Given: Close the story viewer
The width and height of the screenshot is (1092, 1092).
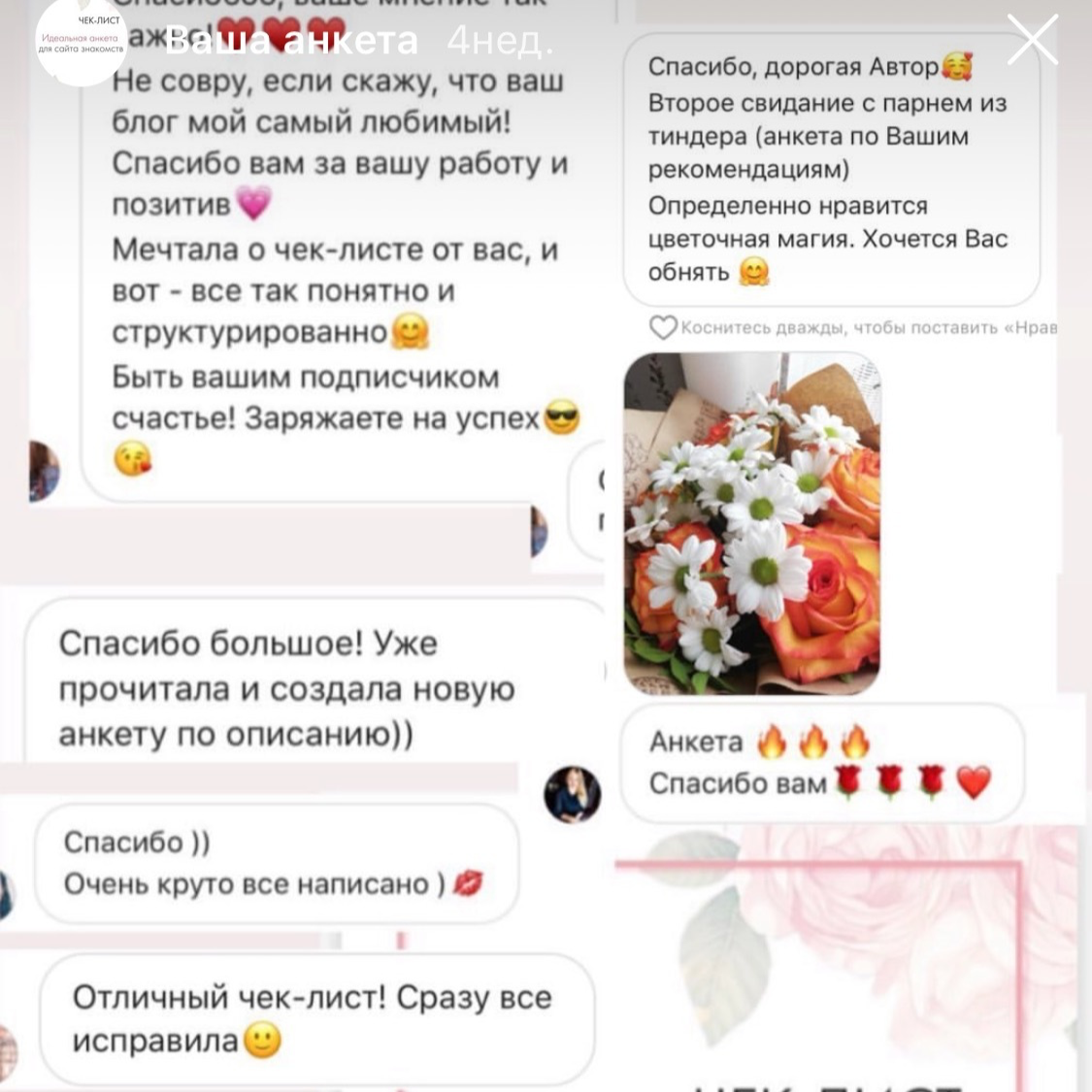Looking at the screenshot, I should (1031, 41).
